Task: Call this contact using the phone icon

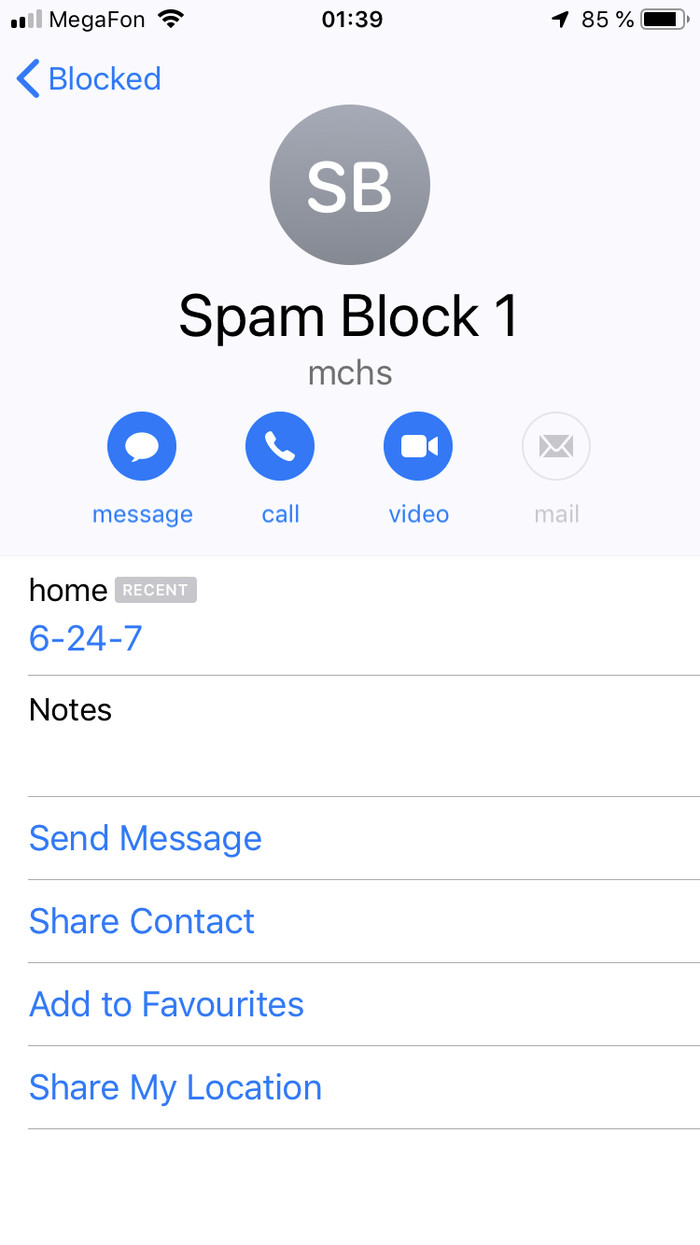Action: [280, 447]
